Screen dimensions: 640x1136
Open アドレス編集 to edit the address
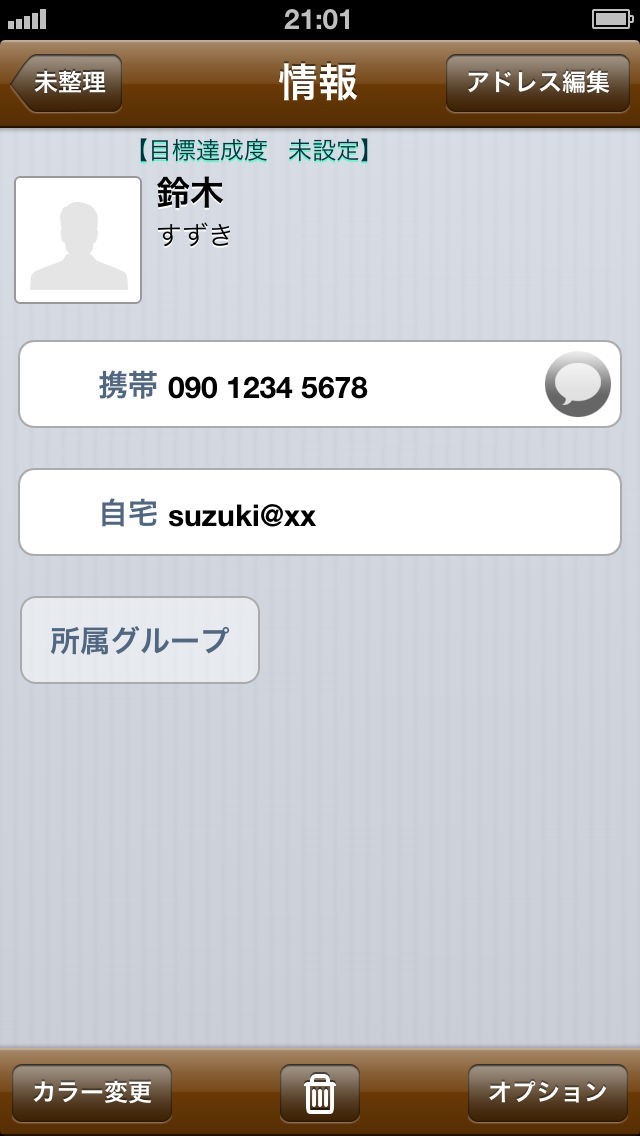pyautogui.click(x=537, y=83)
